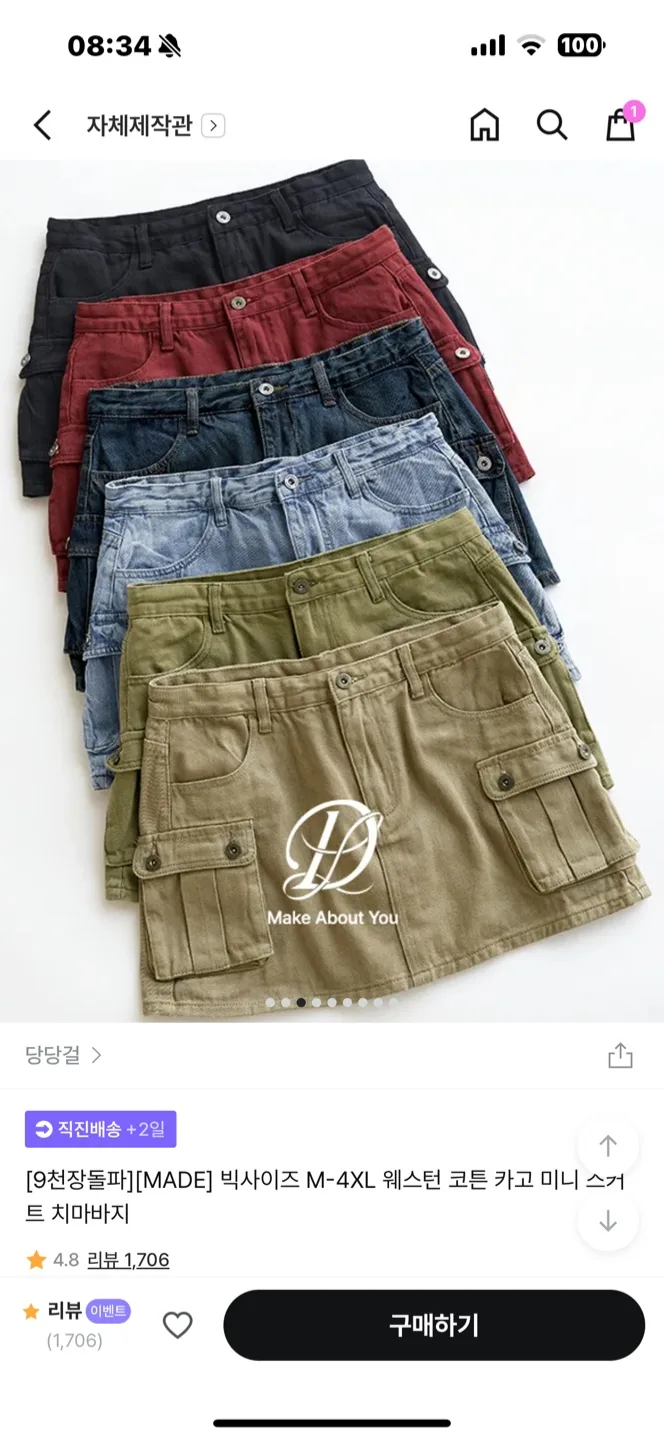
Task: Jump to bottom with the down arrow
Action: tap(608, 1221)
